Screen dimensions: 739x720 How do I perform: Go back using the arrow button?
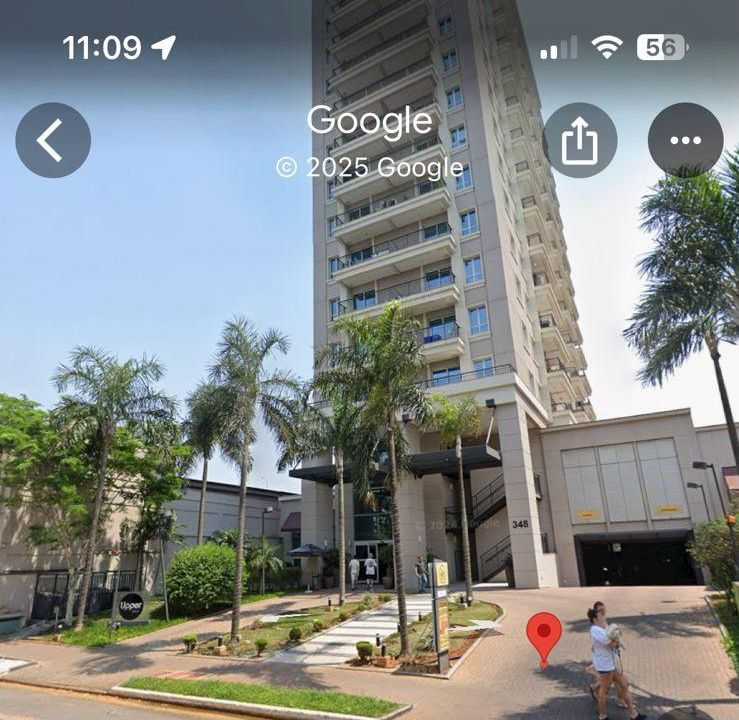click(53, 141)
